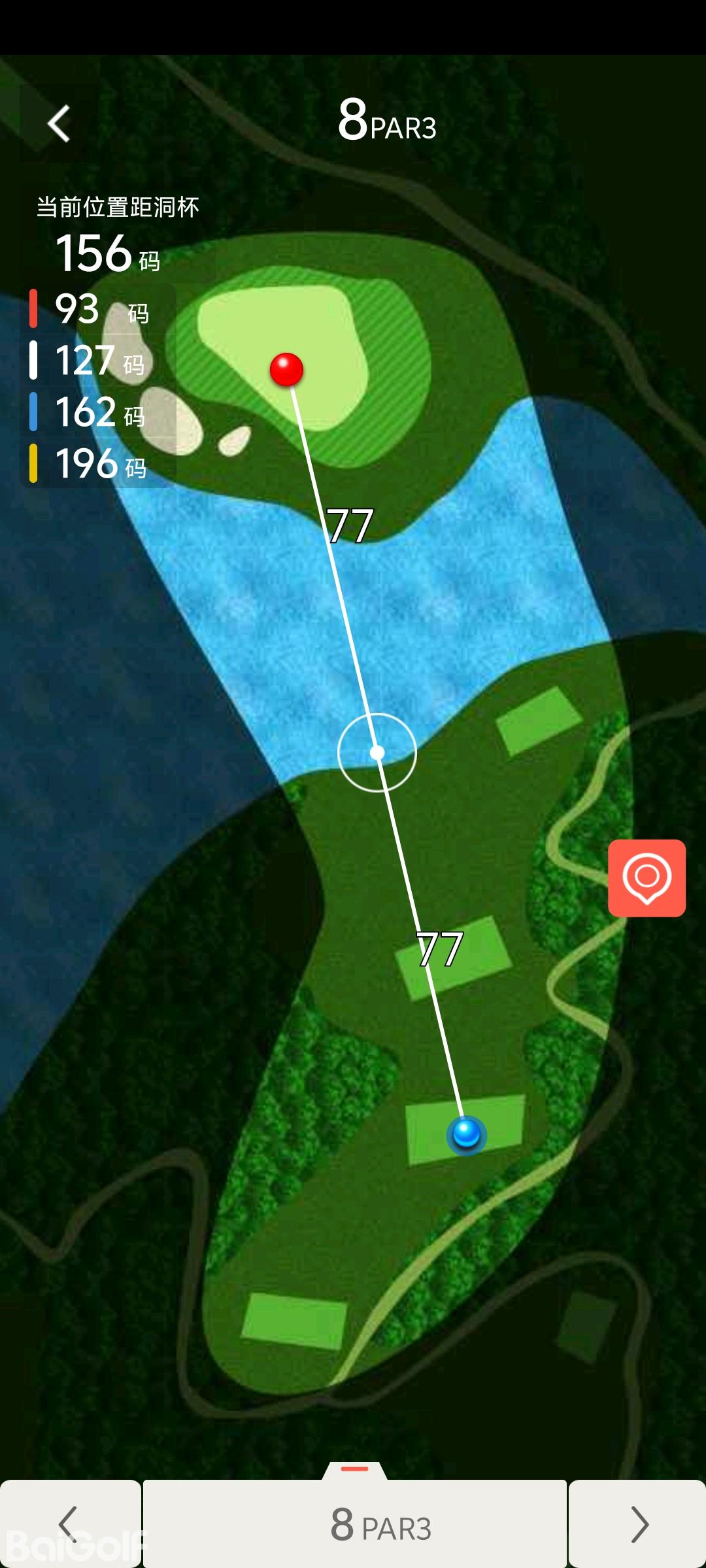Tap the red location pin button

click(x=647, y=877)
